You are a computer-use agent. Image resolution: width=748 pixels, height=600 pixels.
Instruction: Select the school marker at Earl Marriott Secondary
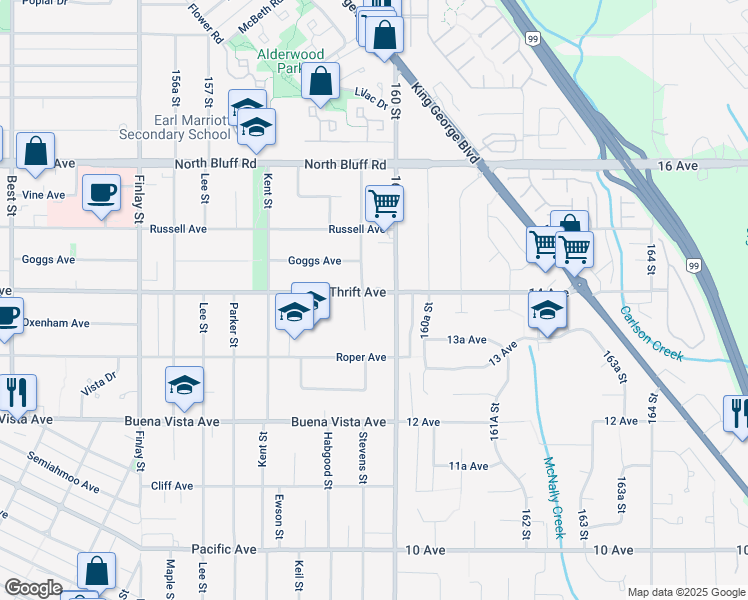click(257, 128)
